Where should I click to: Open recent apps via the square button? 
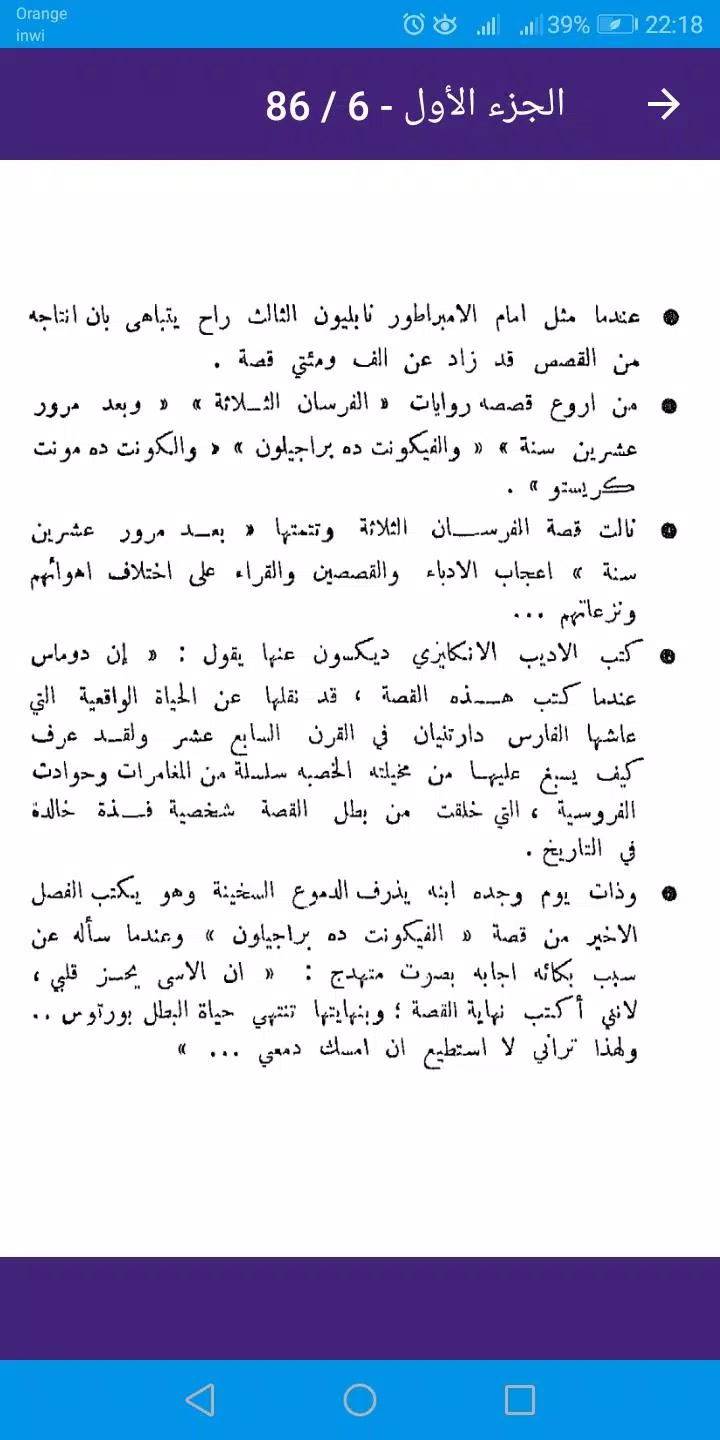pyautogui.click(x=520, y=1400)
